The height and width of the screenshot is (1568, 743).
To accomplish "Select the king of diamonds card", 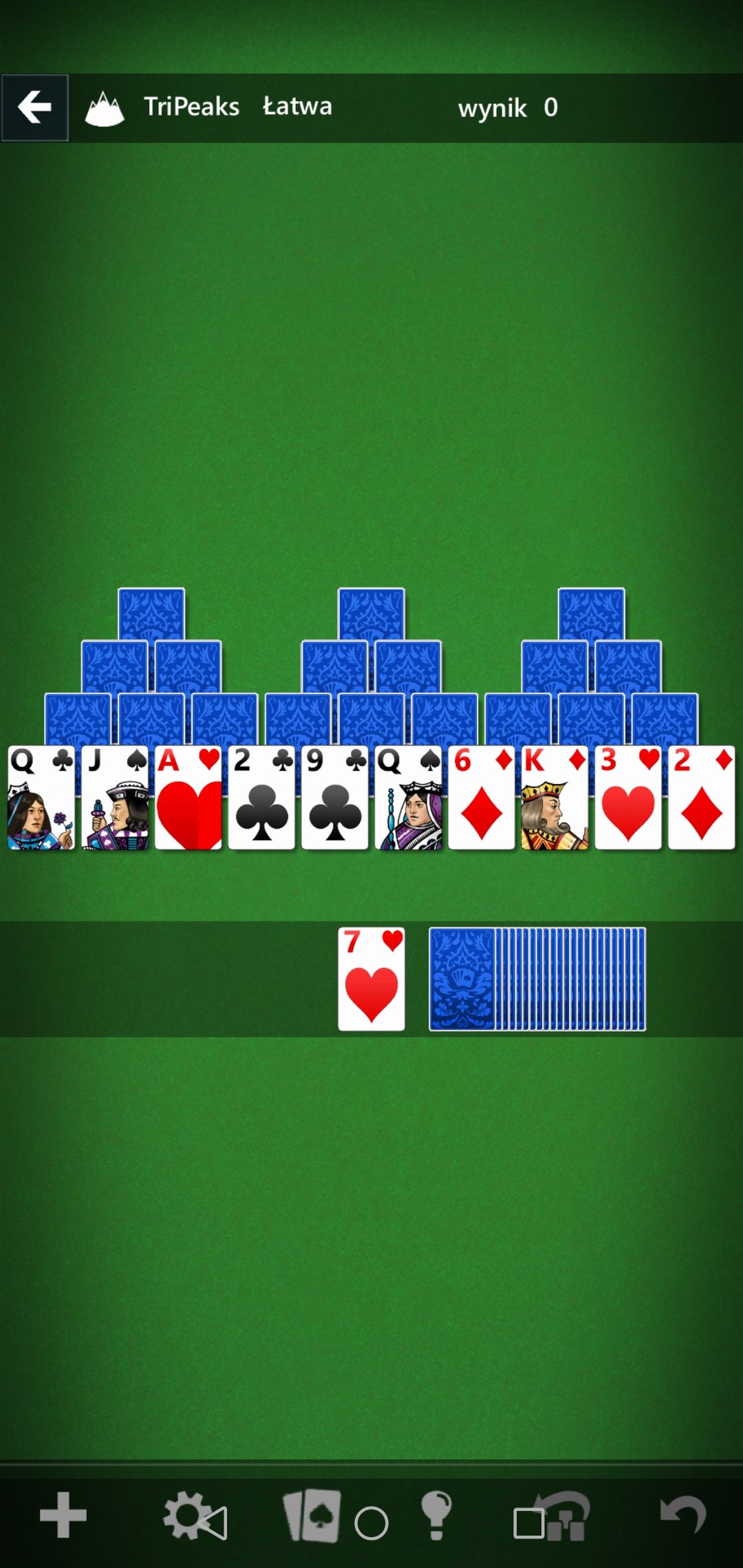I will click(x=555, y=798).
